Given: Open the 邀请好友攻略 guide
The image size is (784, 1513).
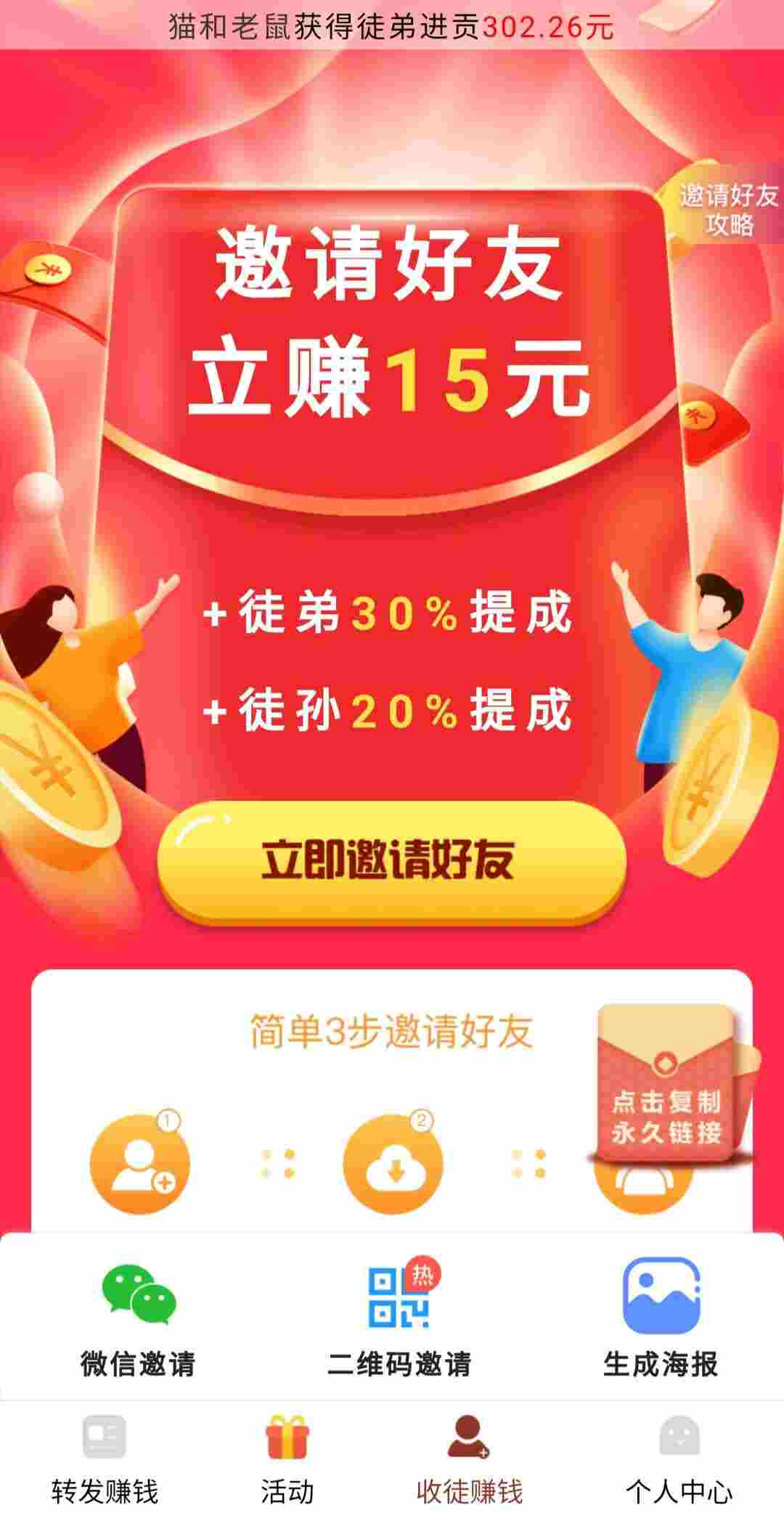Looking at the screenshot, I should click(728, 211).
